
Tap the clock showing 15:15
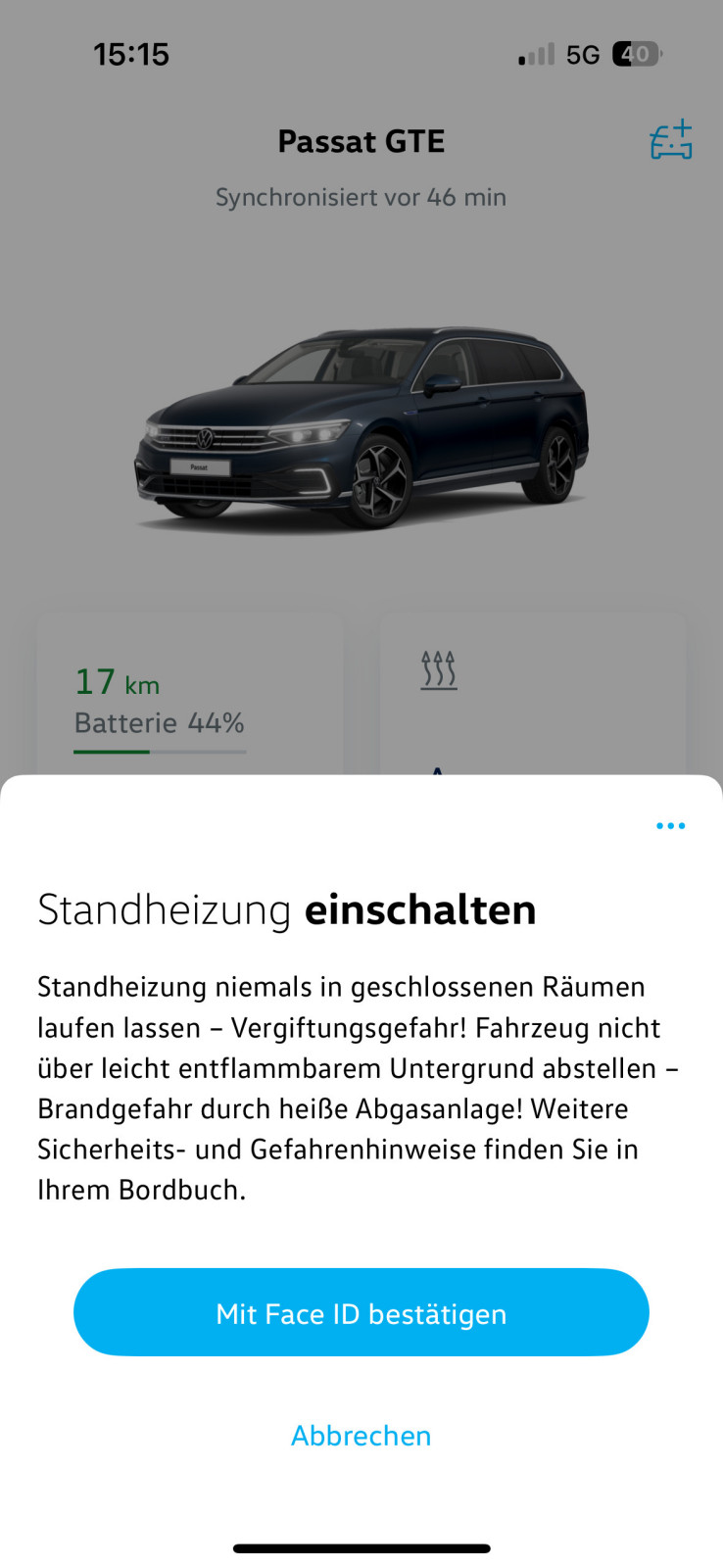tap(132, 54)
